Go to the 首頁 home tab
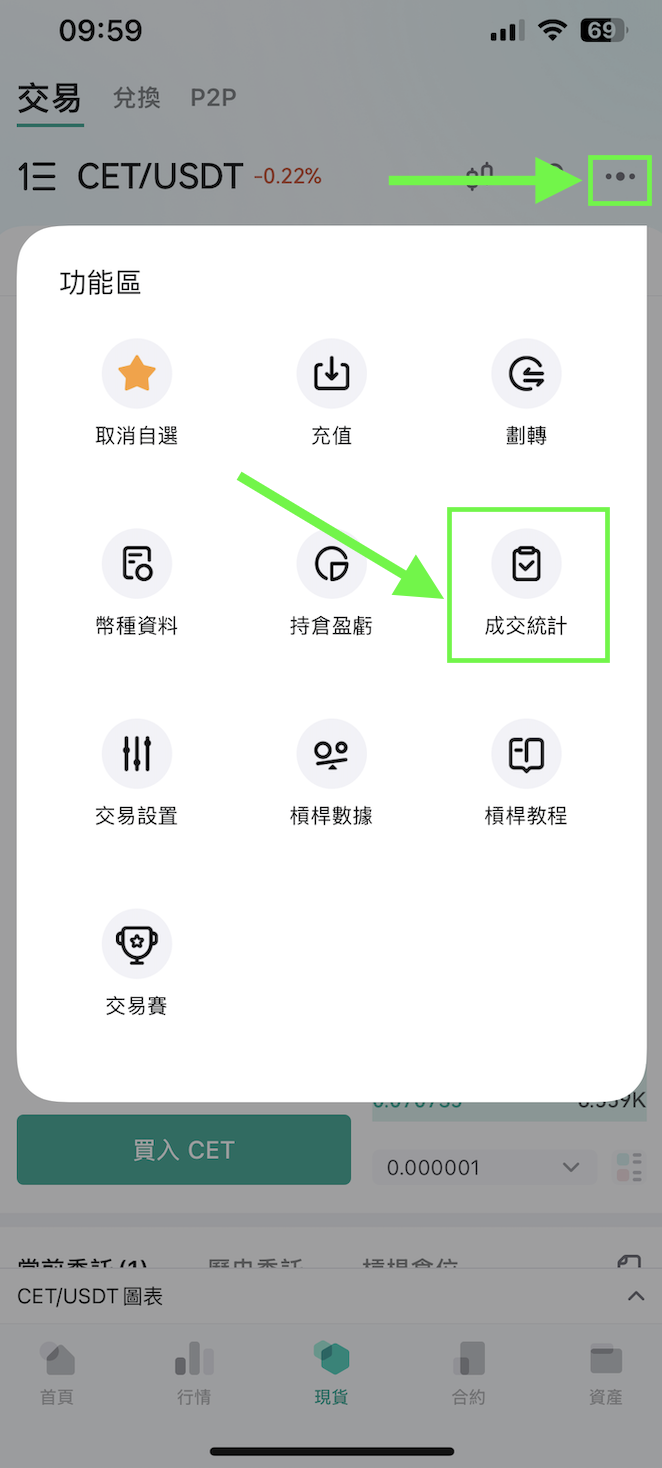The image size is (662, 1468). coord(57,1375)
